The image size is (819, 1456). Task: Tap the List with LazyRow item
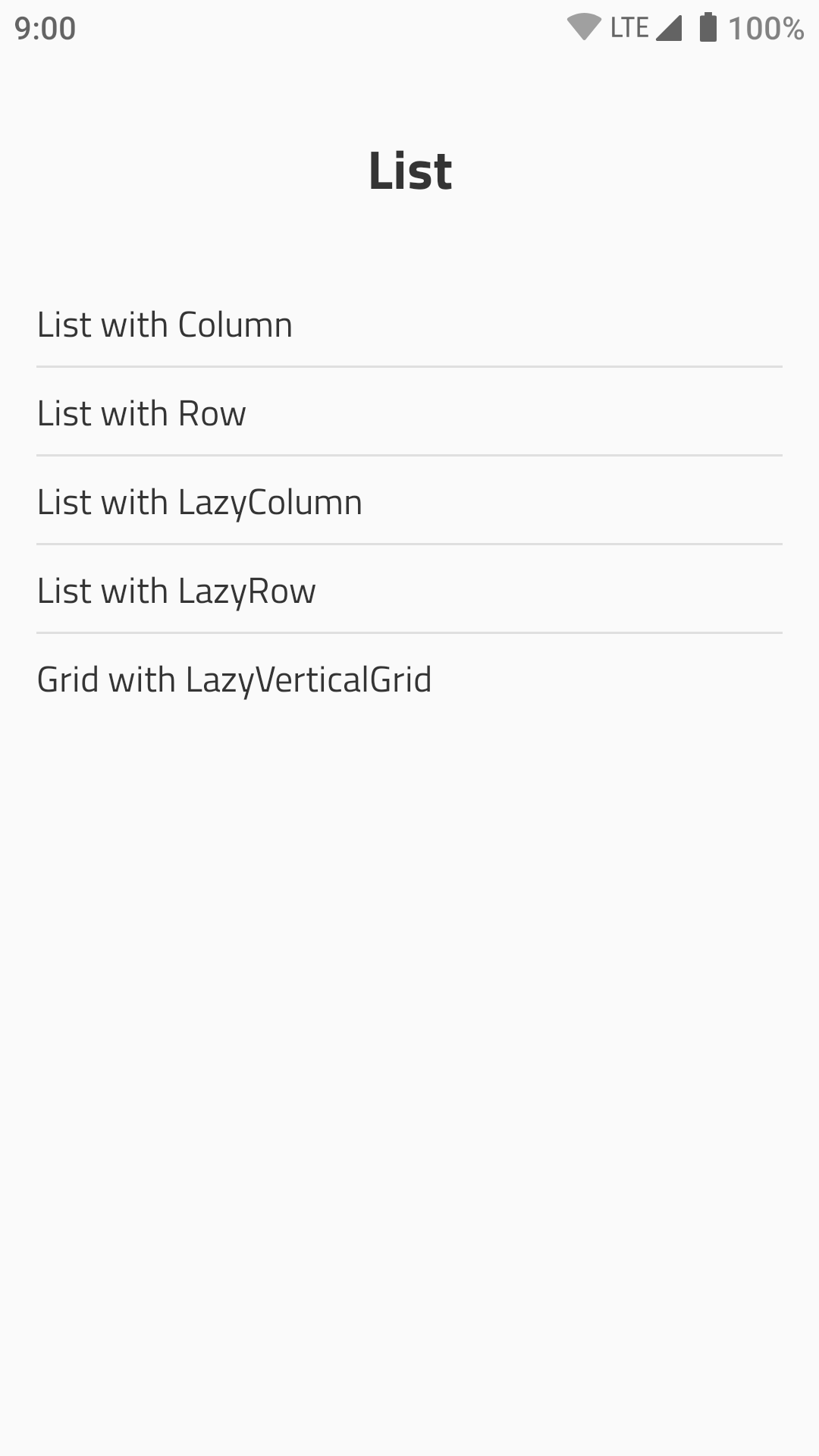coord(409,590)
